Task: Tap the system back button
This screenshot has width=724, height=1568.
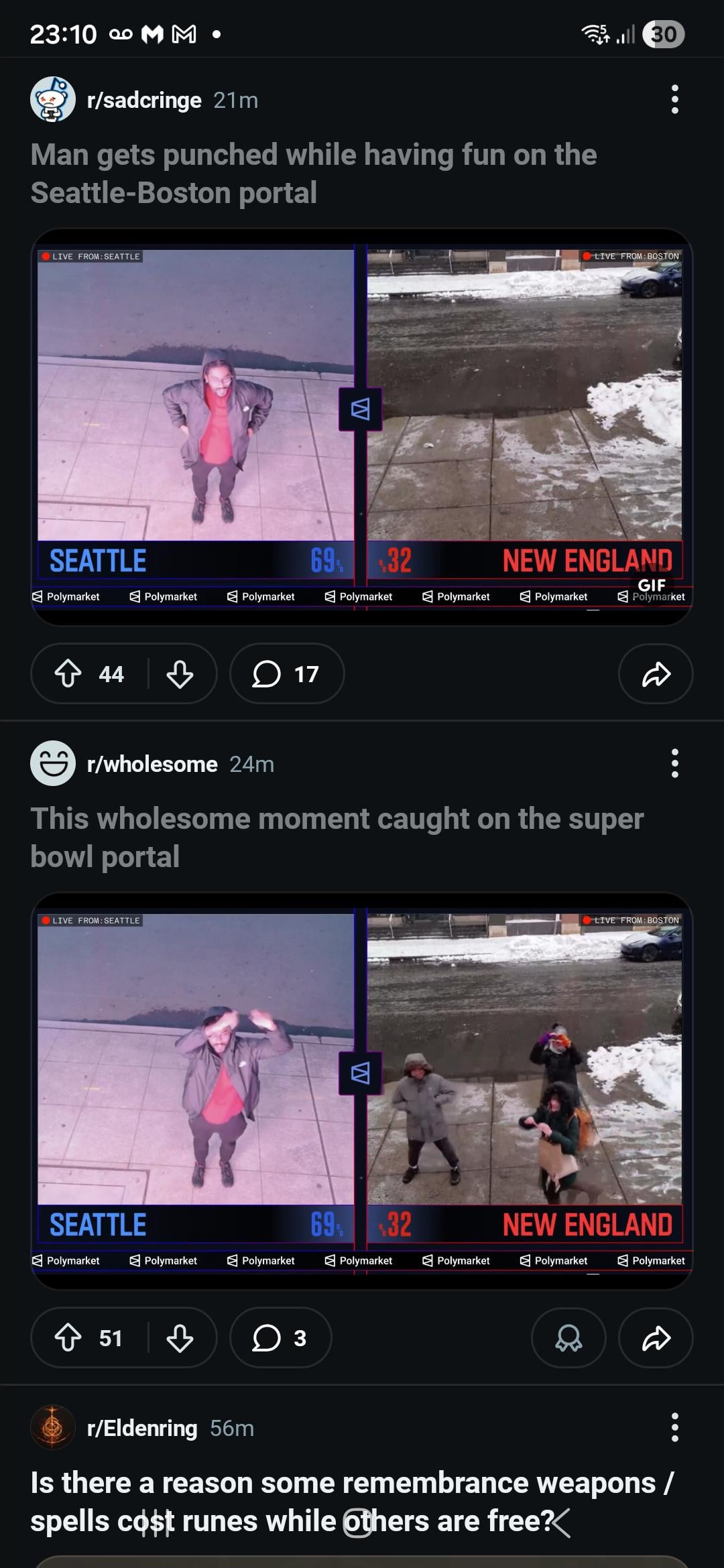Action: [x=560, y=1522]
